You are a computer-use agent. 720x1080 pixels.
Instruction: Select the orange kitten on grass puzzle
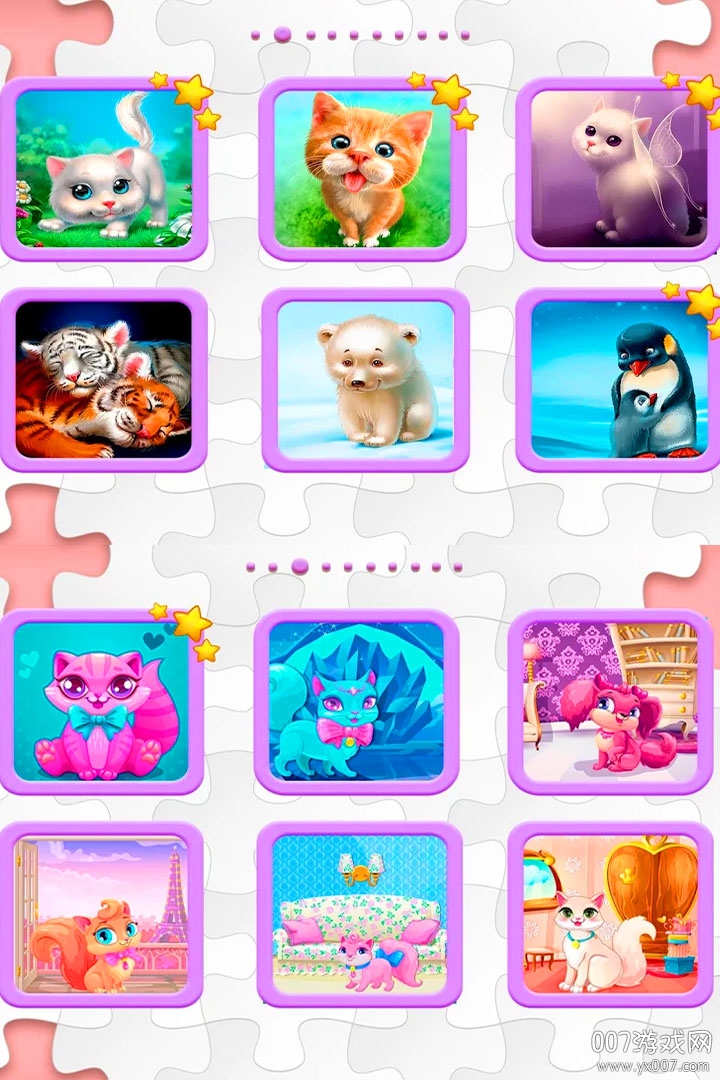[x=362, y=168]
